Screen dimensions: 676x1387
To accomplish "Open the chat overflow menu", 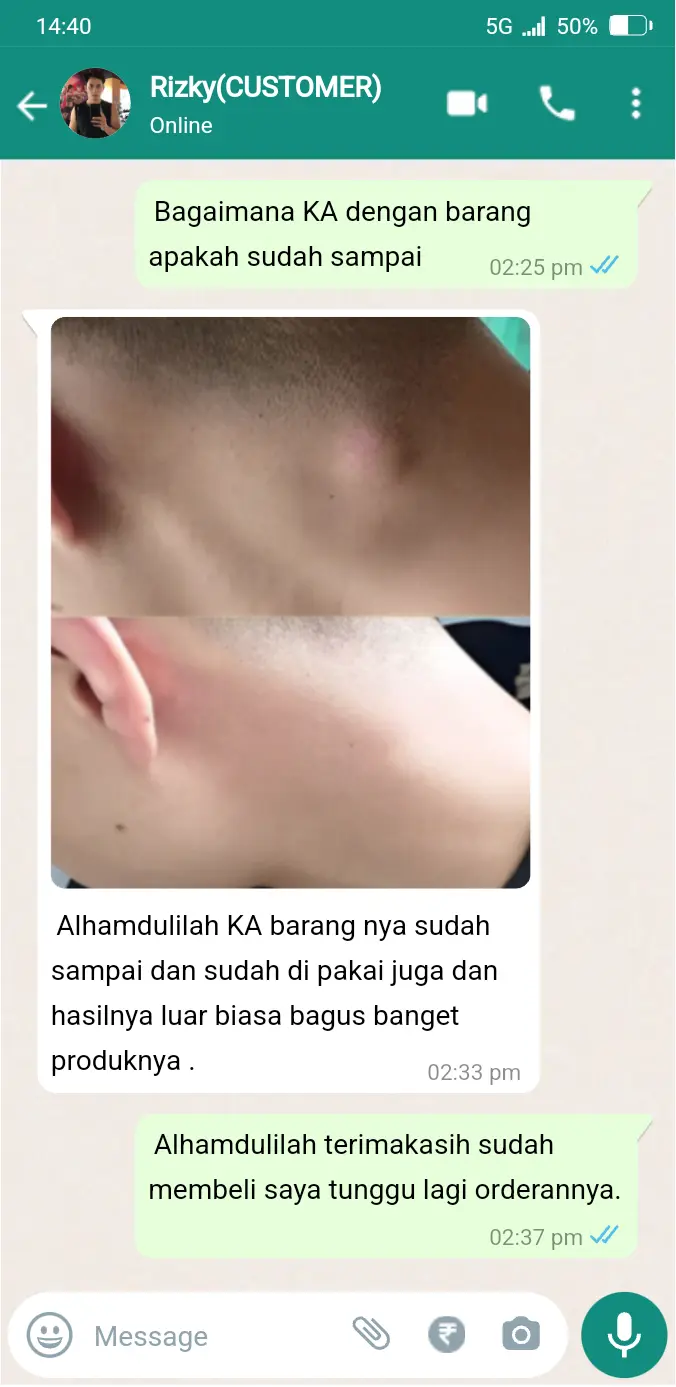I will click(636, 103).
